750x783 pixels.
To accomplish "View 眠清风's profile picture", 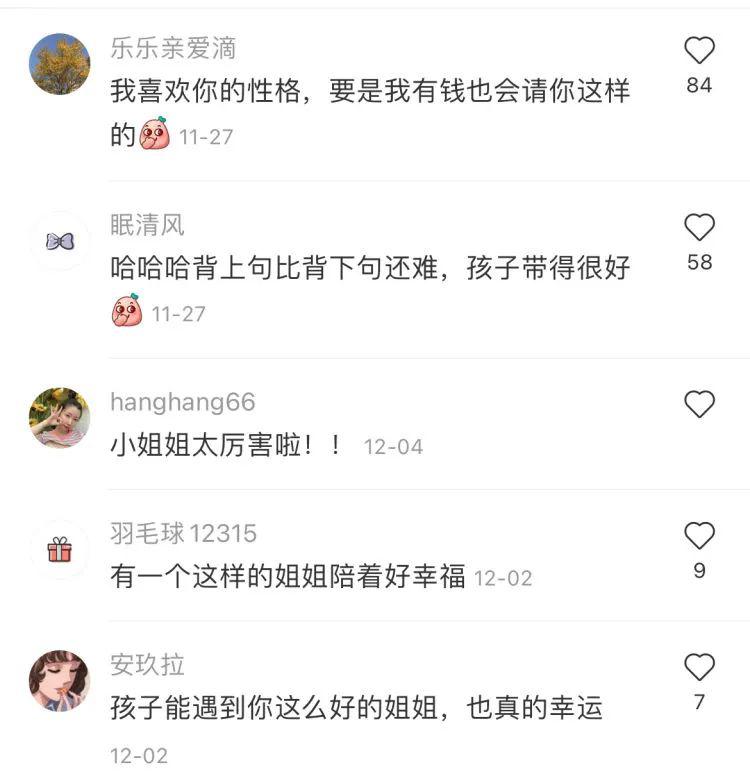I will click(60, 241).
